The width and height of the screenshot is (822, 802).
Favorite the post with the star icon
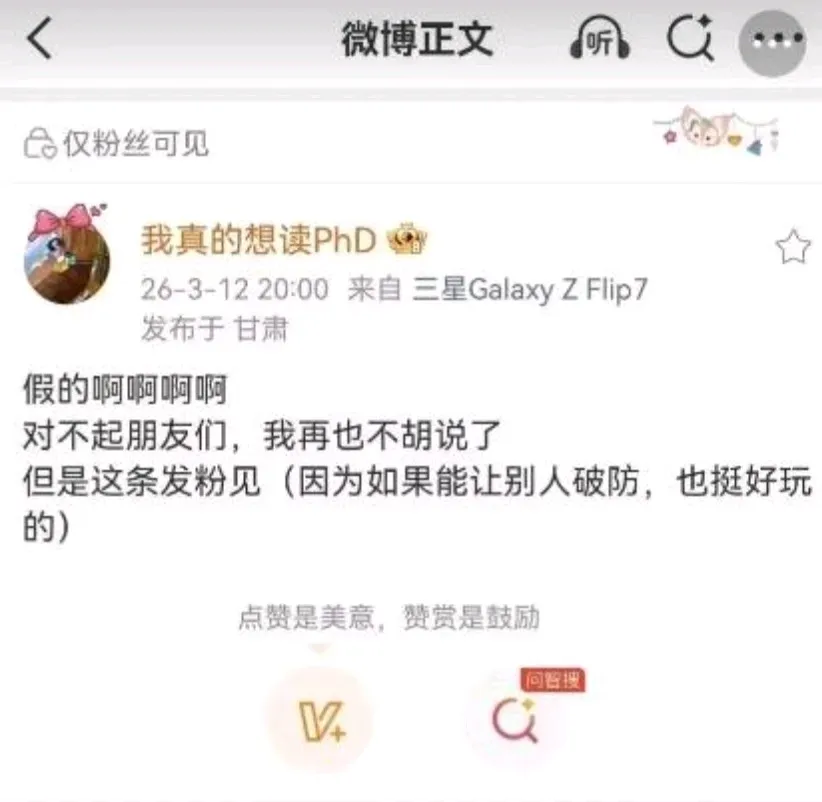tap(792, 246)
